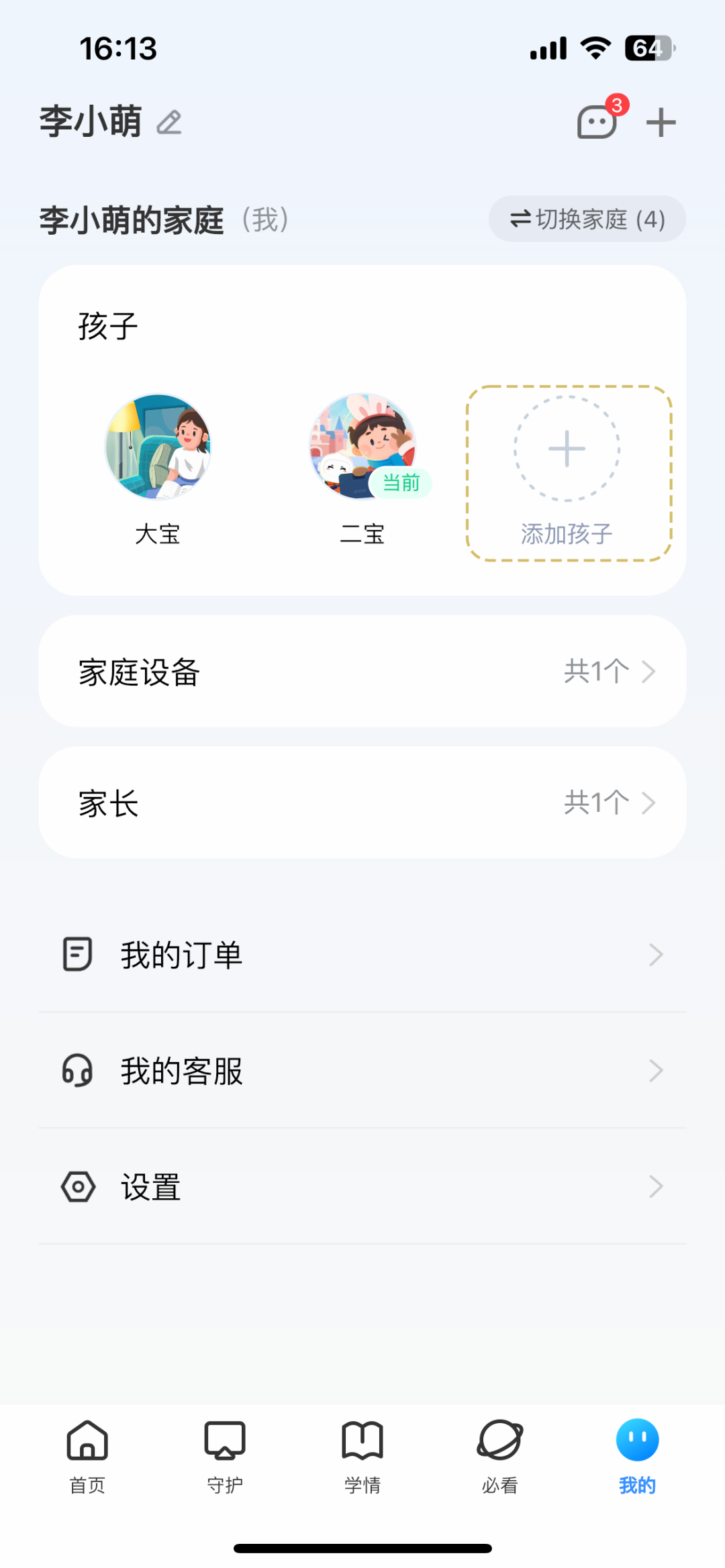
Task: Click the headset icon for 我的客服
Action: [77, 1070]
